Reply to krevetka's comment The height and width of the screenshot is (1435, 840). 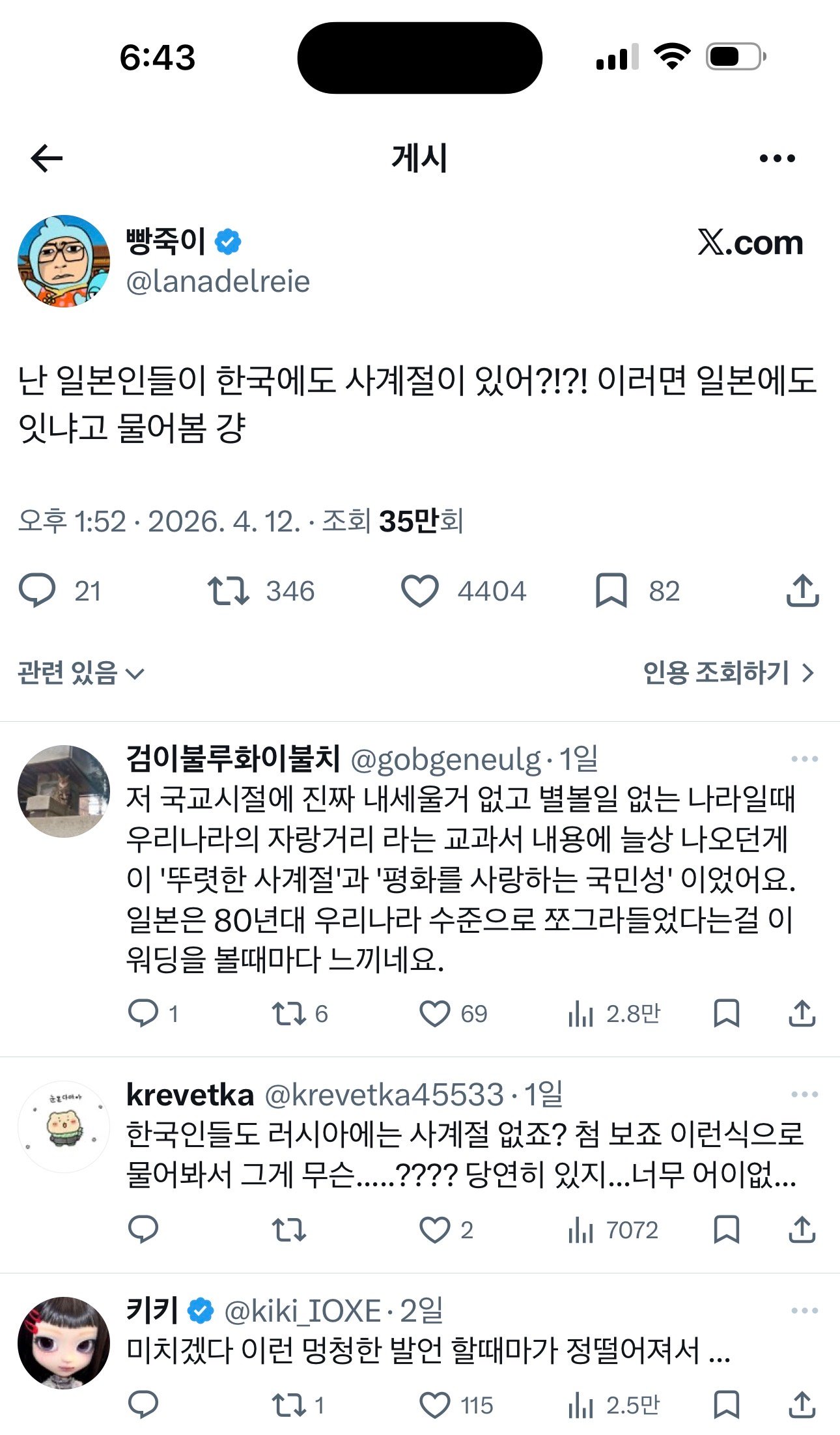tap(143, 1230)
